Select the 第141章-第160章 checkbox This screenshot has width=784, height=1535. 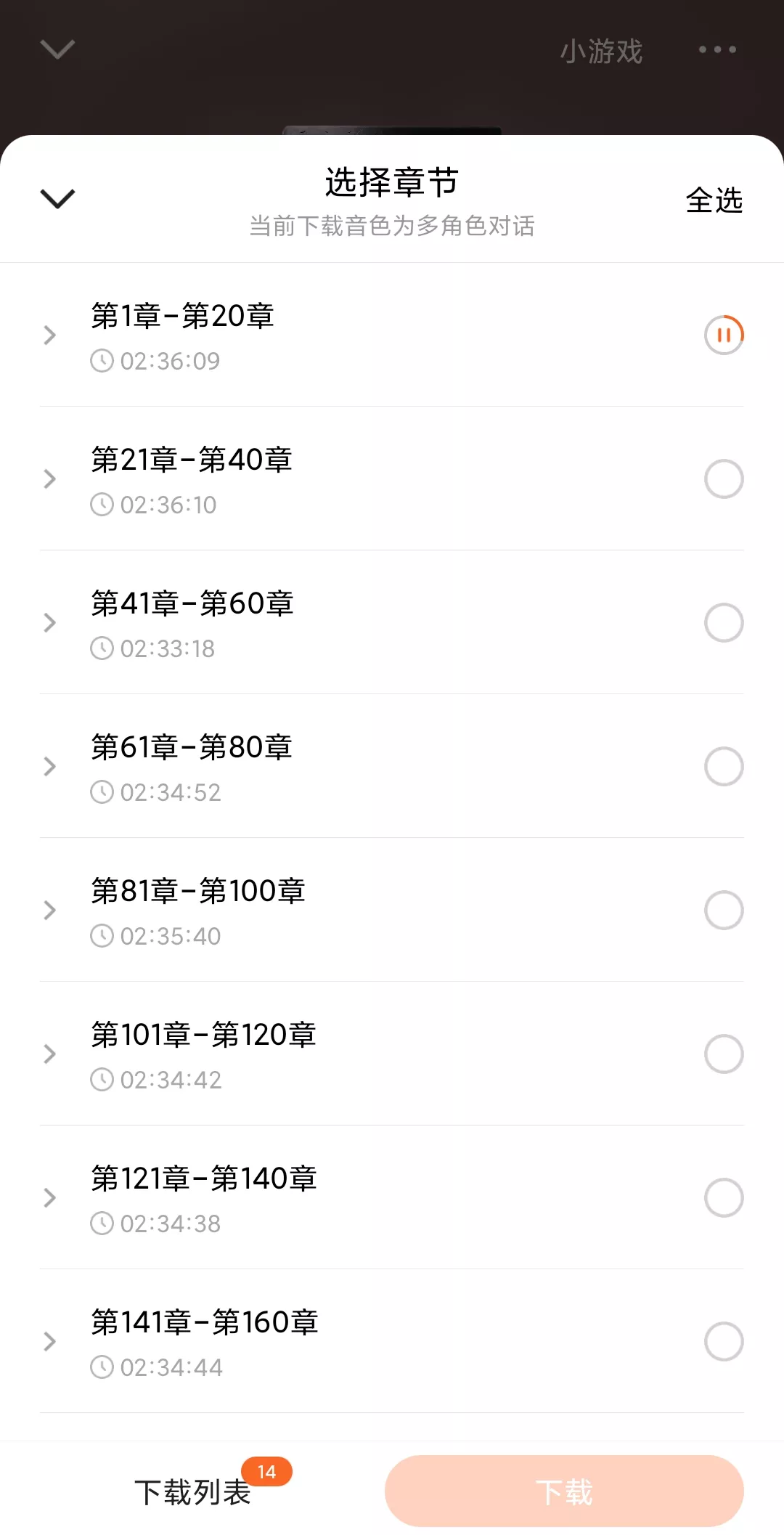(x=724, y=1341)
